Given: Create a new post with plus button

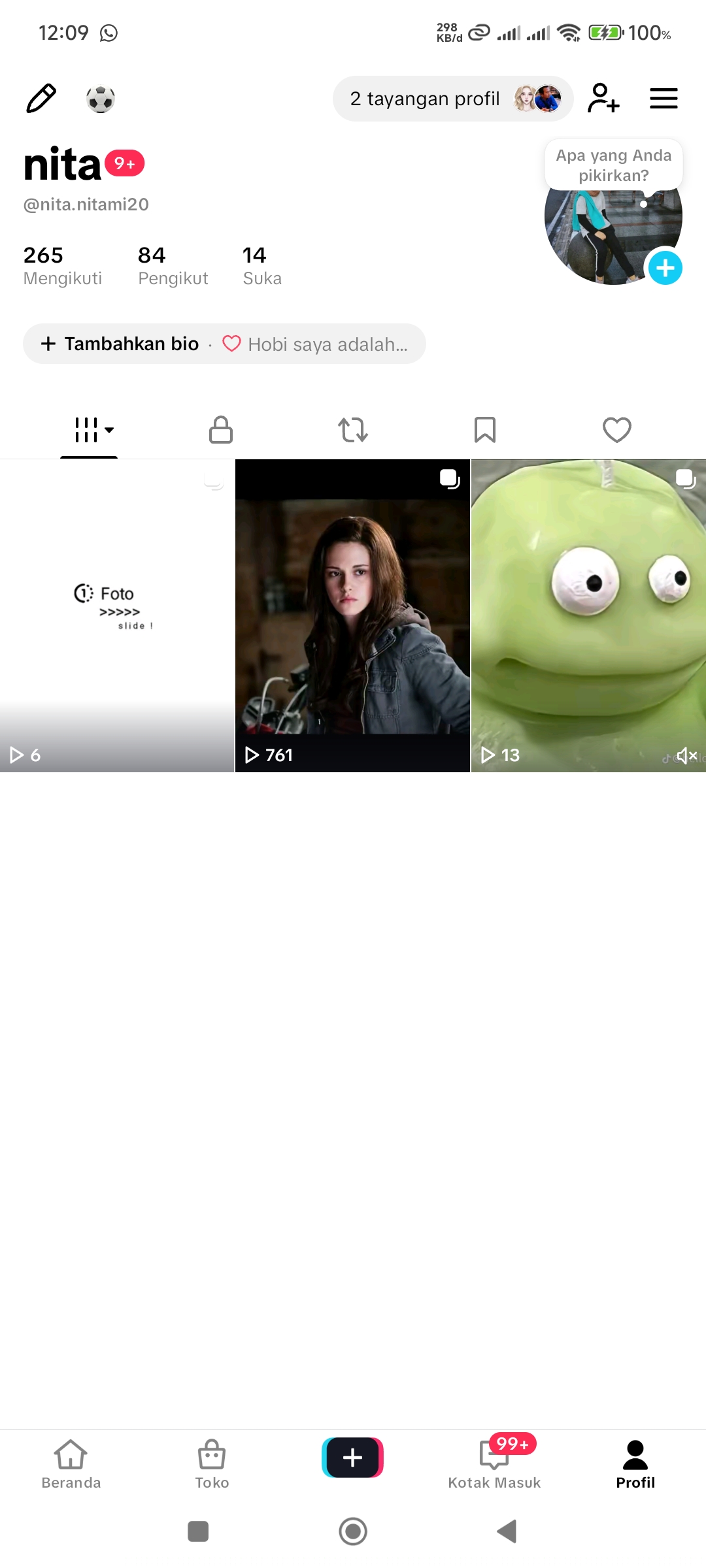Looking at the screenshot, I should coord(353,1458).
